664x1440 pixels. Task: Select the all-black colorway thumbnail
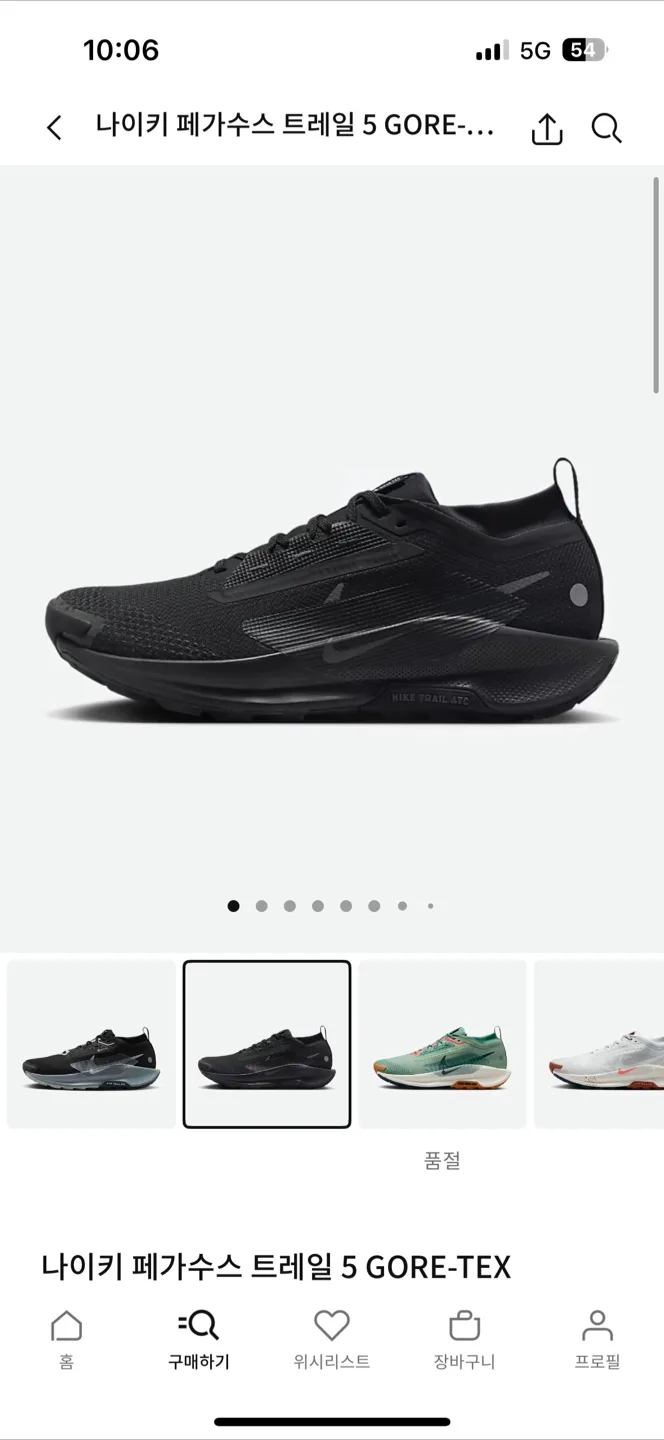(x=267, y=1044)
